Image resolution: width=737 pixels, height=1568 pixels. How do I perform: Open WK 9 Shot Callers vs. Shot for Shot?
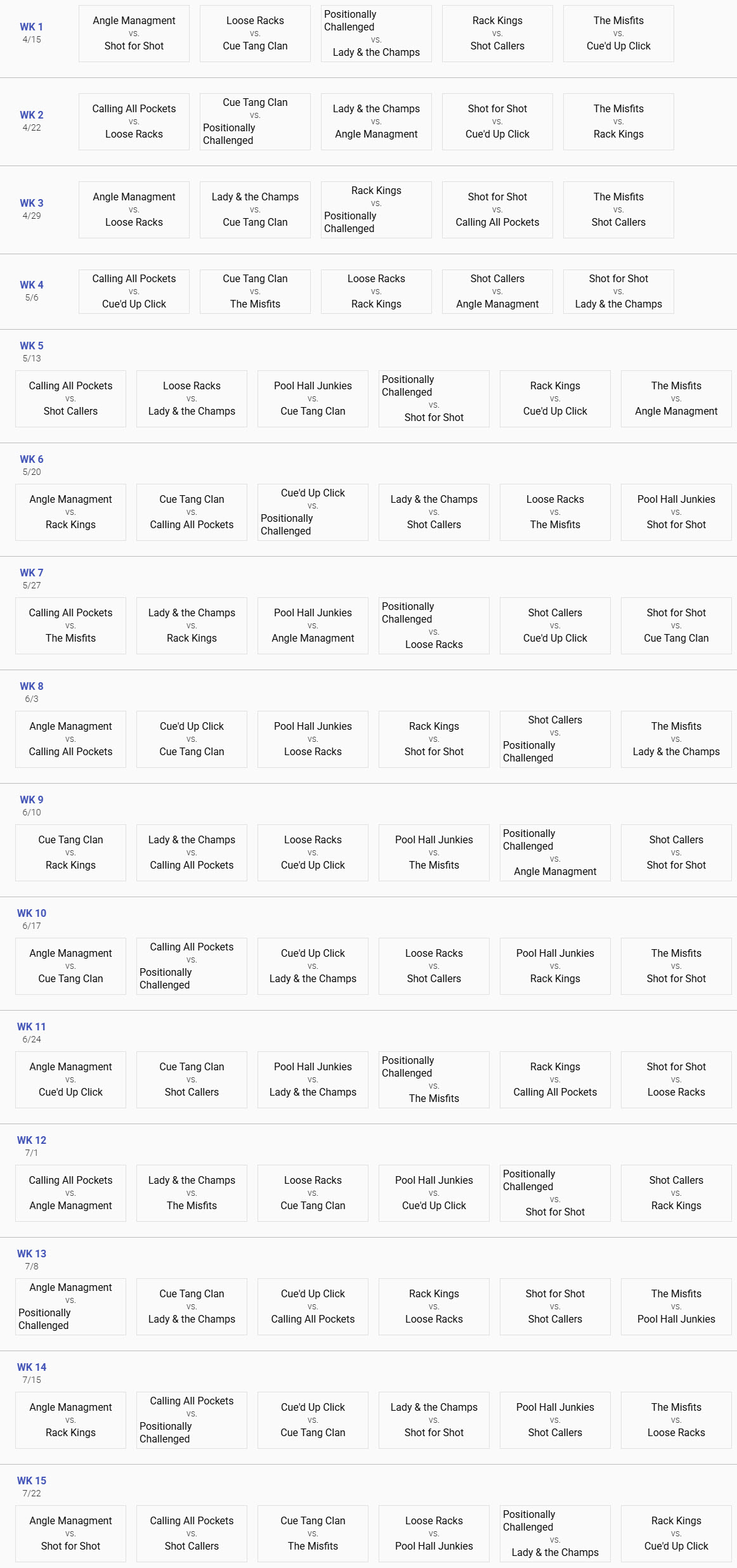pos(676,853)
